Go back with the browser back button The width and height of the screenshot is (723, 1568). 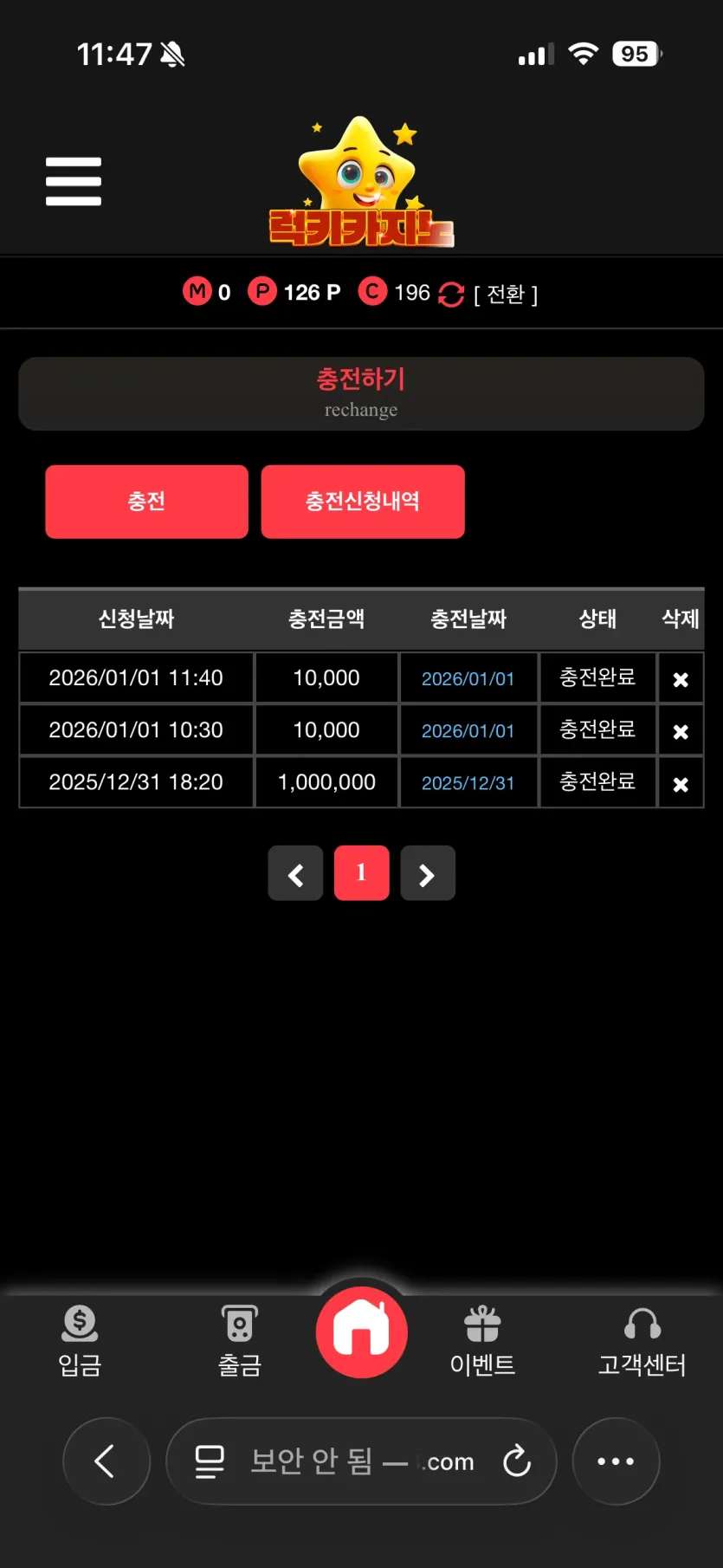click(106, 1461)
